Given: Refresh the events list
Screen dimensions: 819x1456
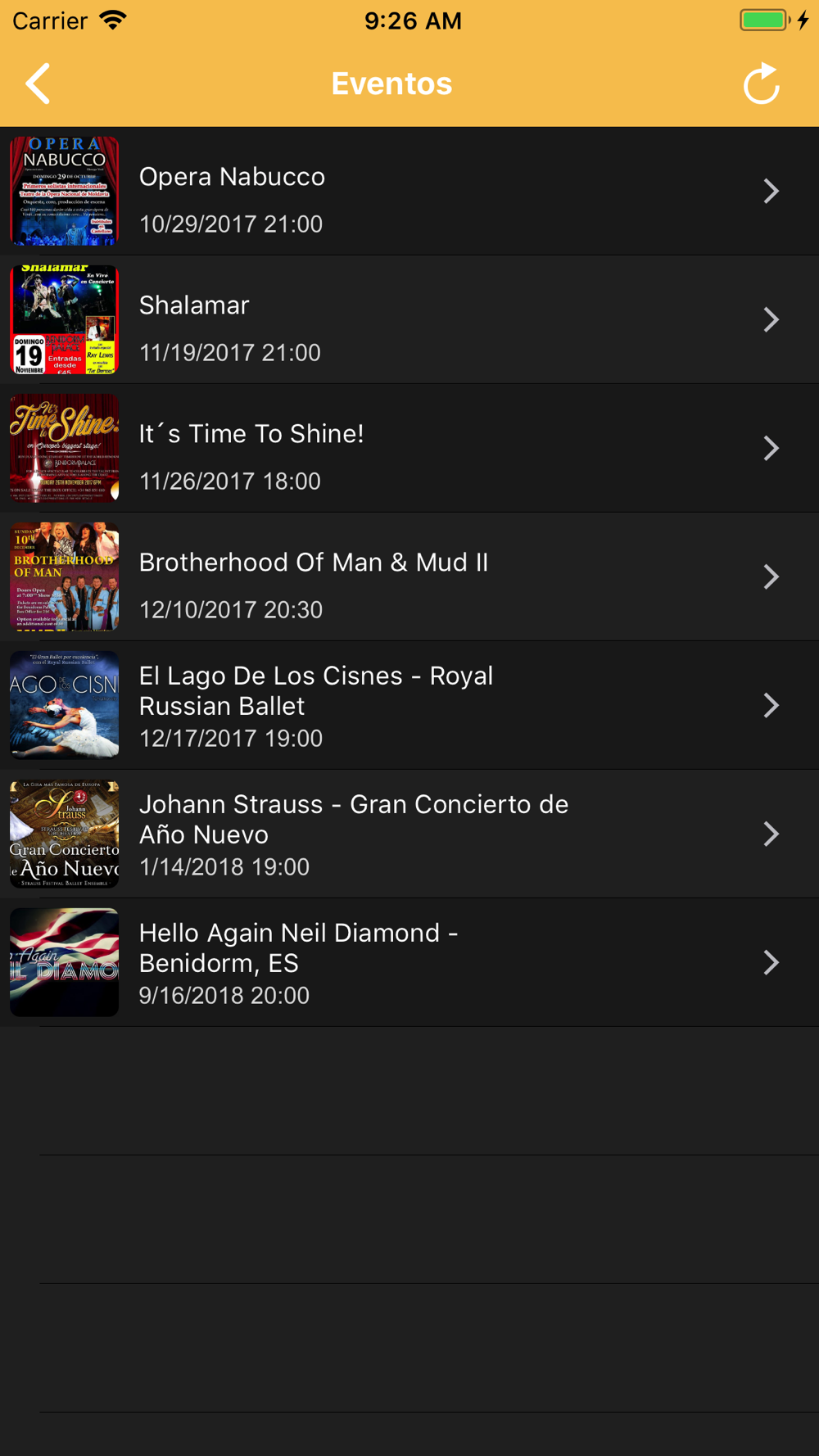Looking at the screenshot, I should (761, 84).
